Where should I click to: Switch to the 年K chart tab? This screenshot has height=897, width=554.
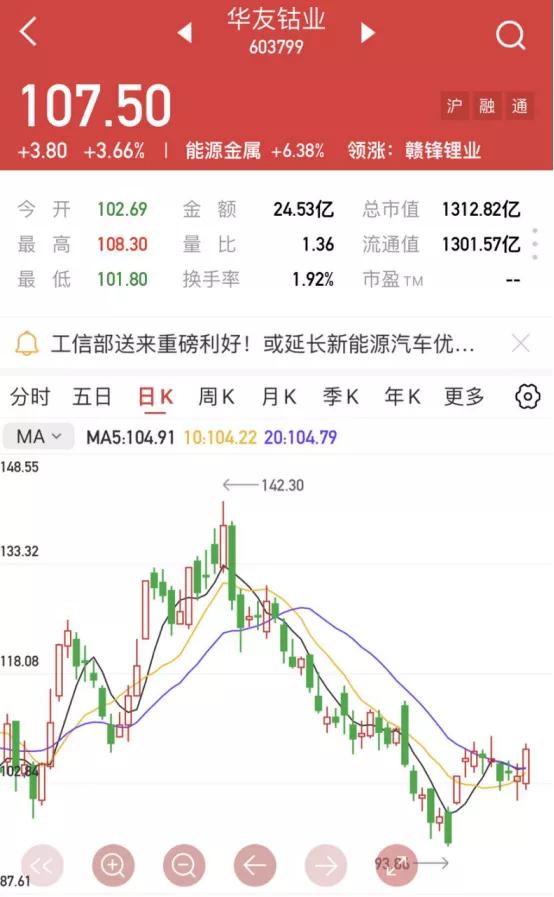tap(402, 396)
